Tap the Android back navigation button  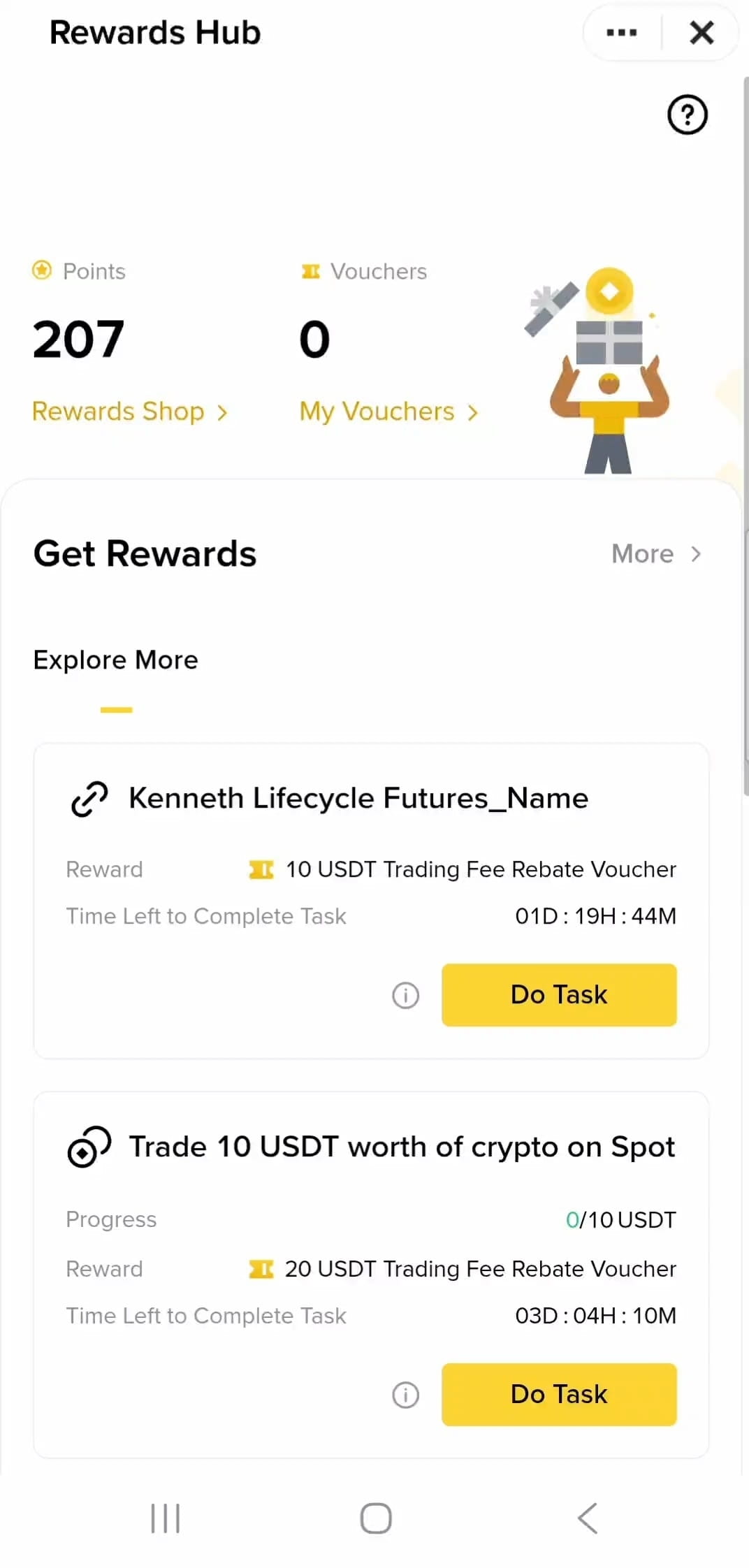click(x=586, y=1518)
